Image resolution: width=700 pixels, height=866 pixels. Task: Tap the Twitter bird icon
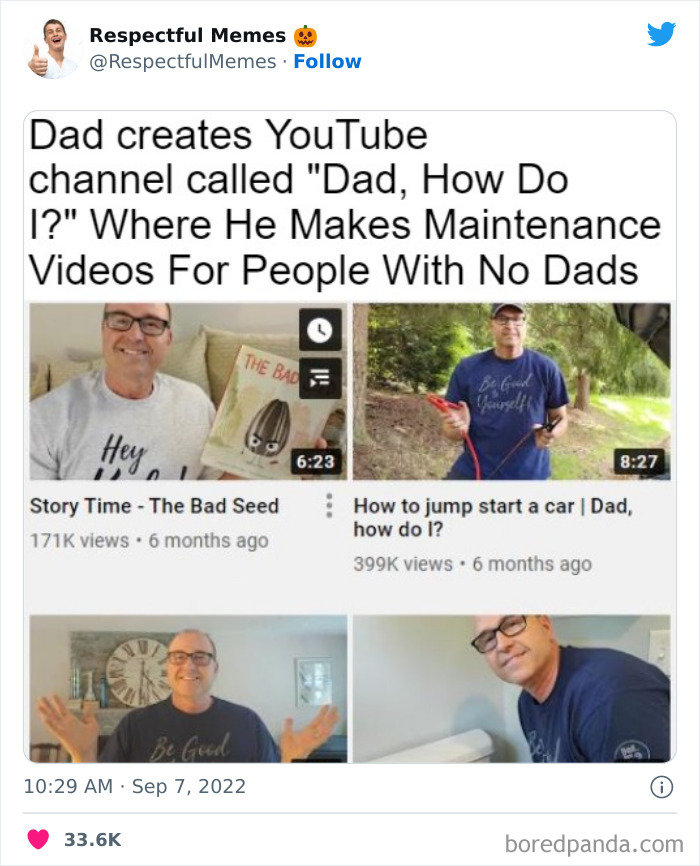pos(661,34)
